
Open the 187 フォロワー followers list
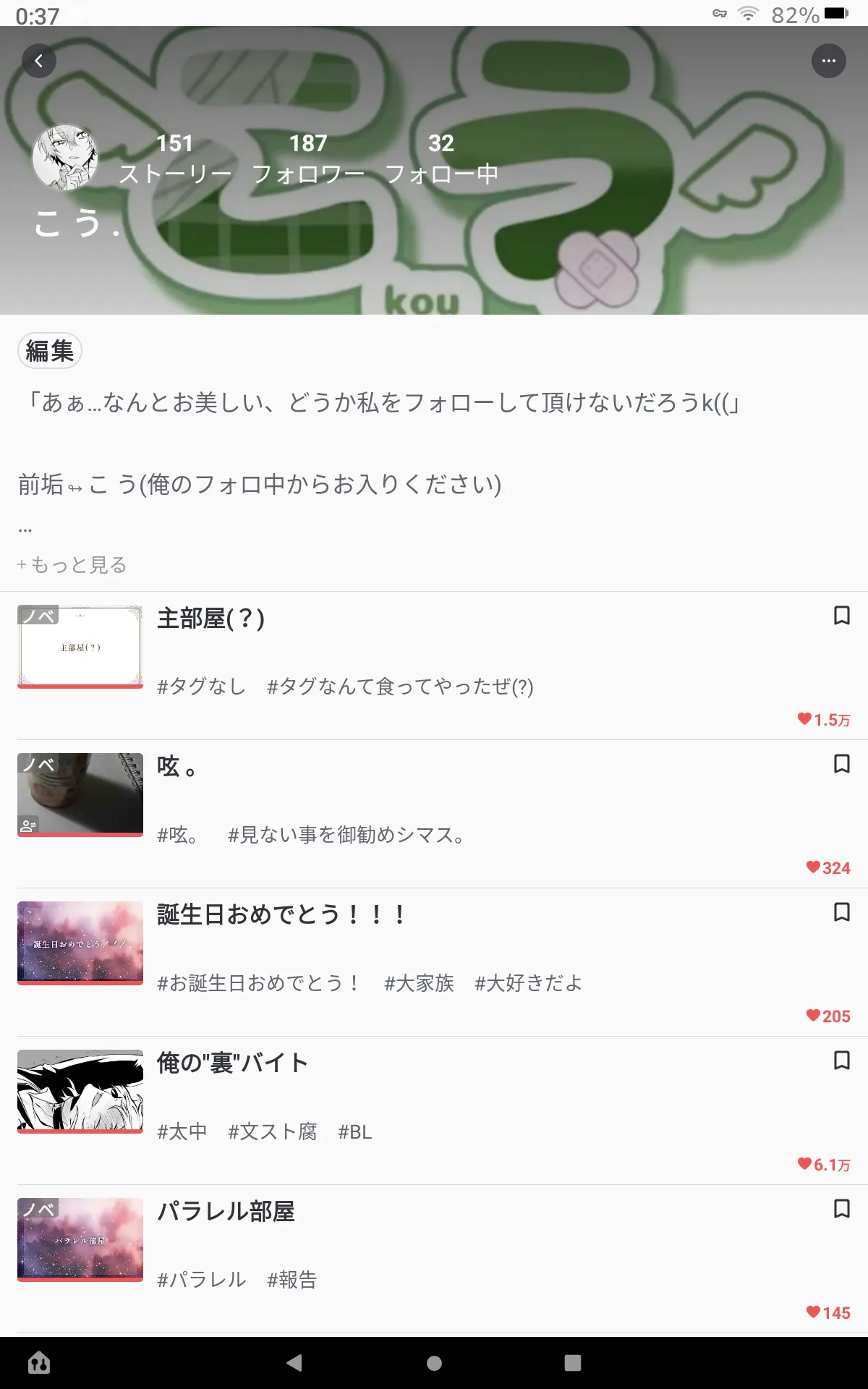tap(308, 158)
